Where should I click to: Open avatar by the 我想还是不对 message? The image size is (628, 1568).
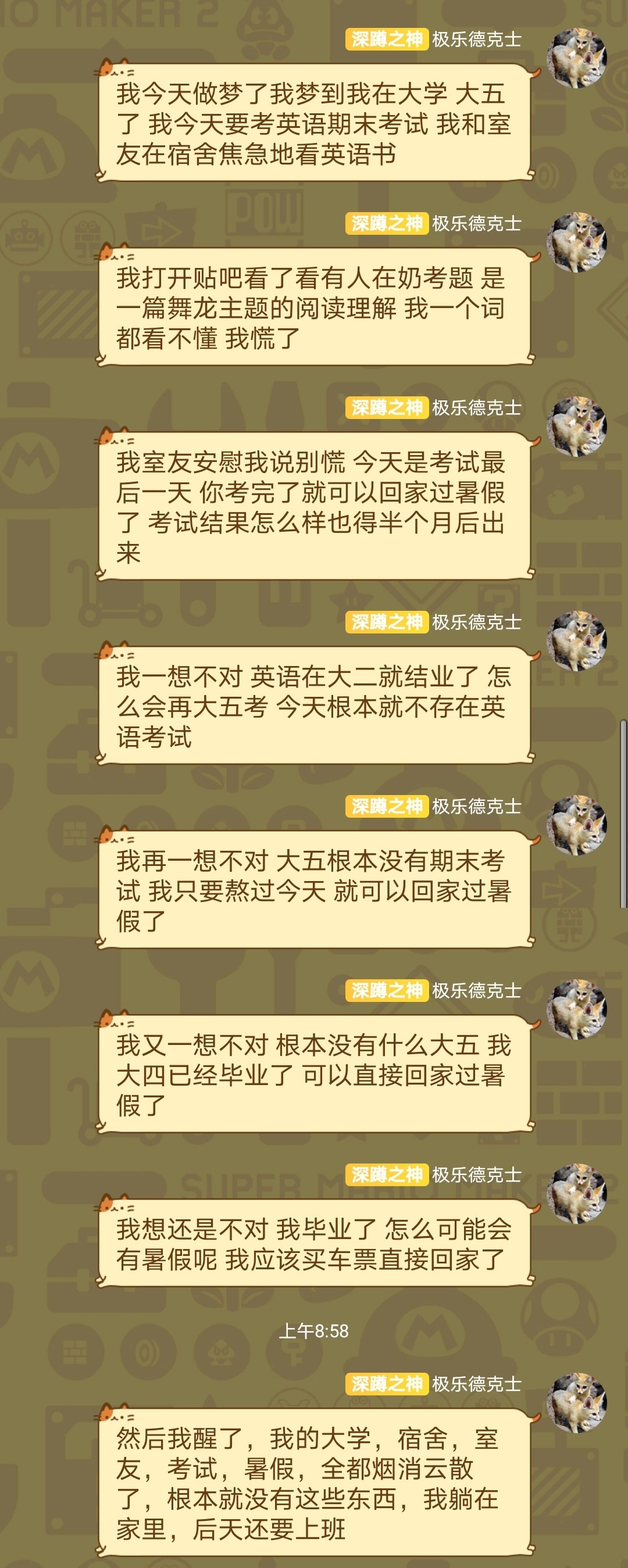tap(576, 1193)
